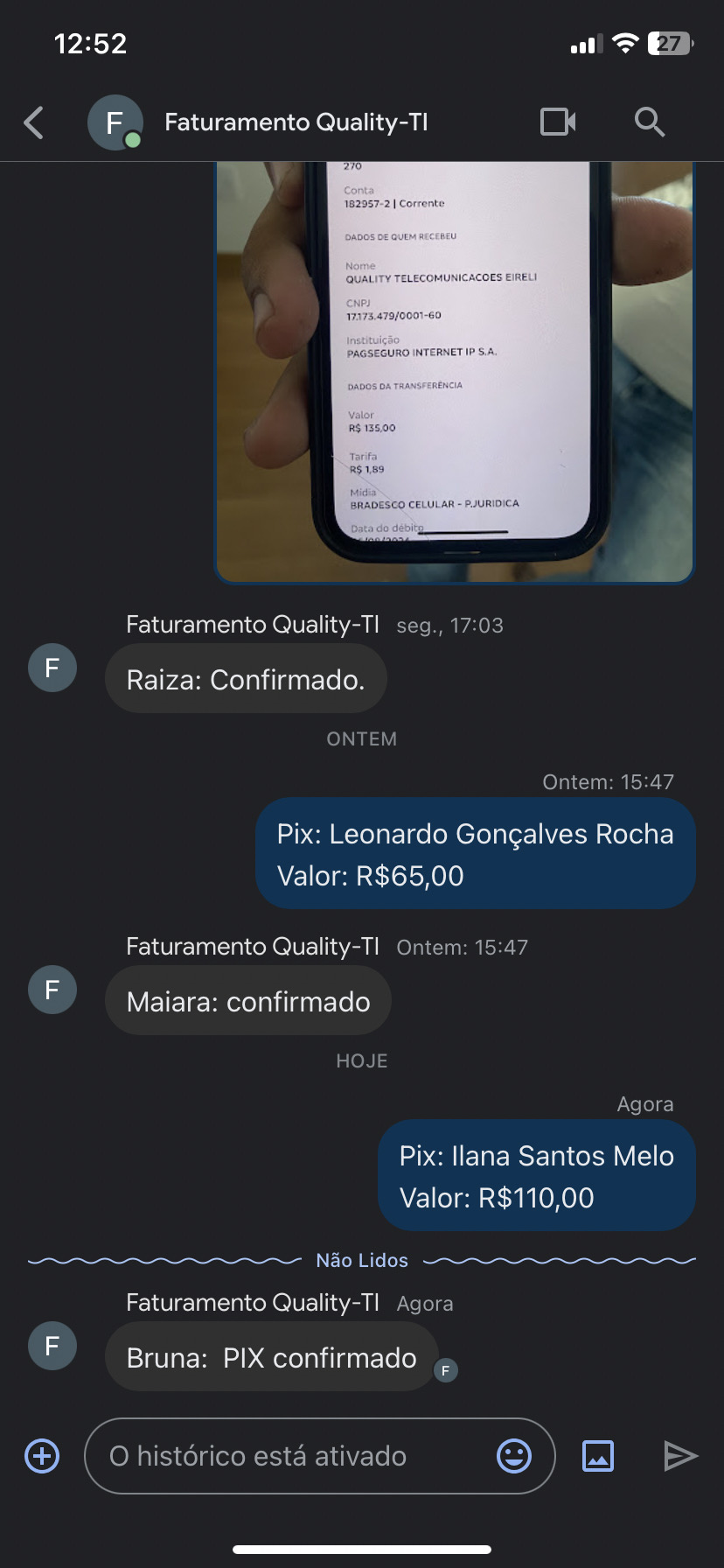Open the payment receipt photo

coord(455,372)
